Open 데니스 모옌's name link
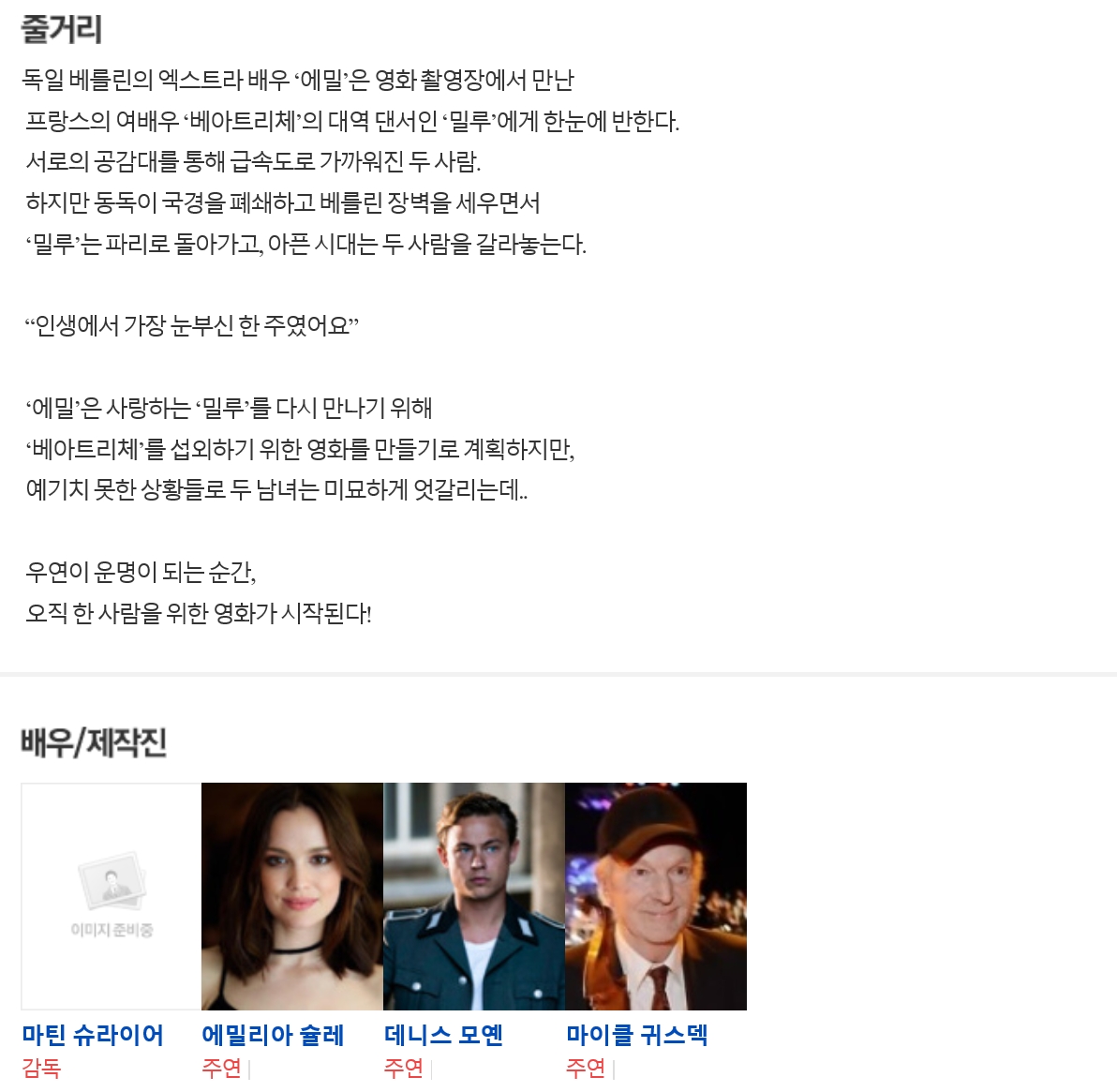Viewport: 1117px width, 1092px height. [444, 1035]
